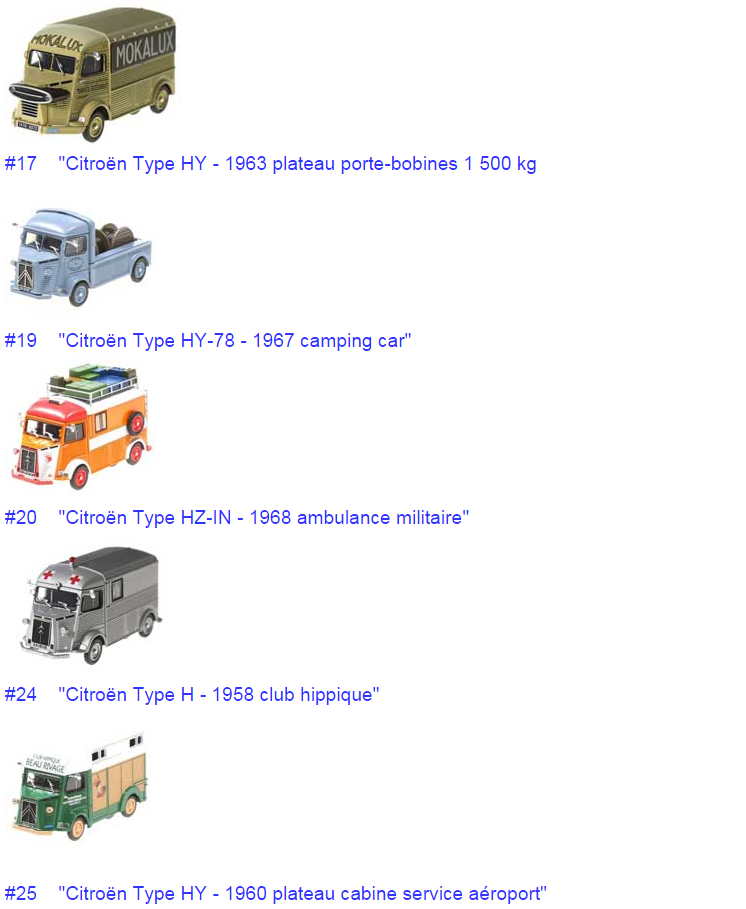The height and width of the screenshot is (909, 746).
Task: Open the 1963 plateau porte-bobines link
Action: click(297, 164)
